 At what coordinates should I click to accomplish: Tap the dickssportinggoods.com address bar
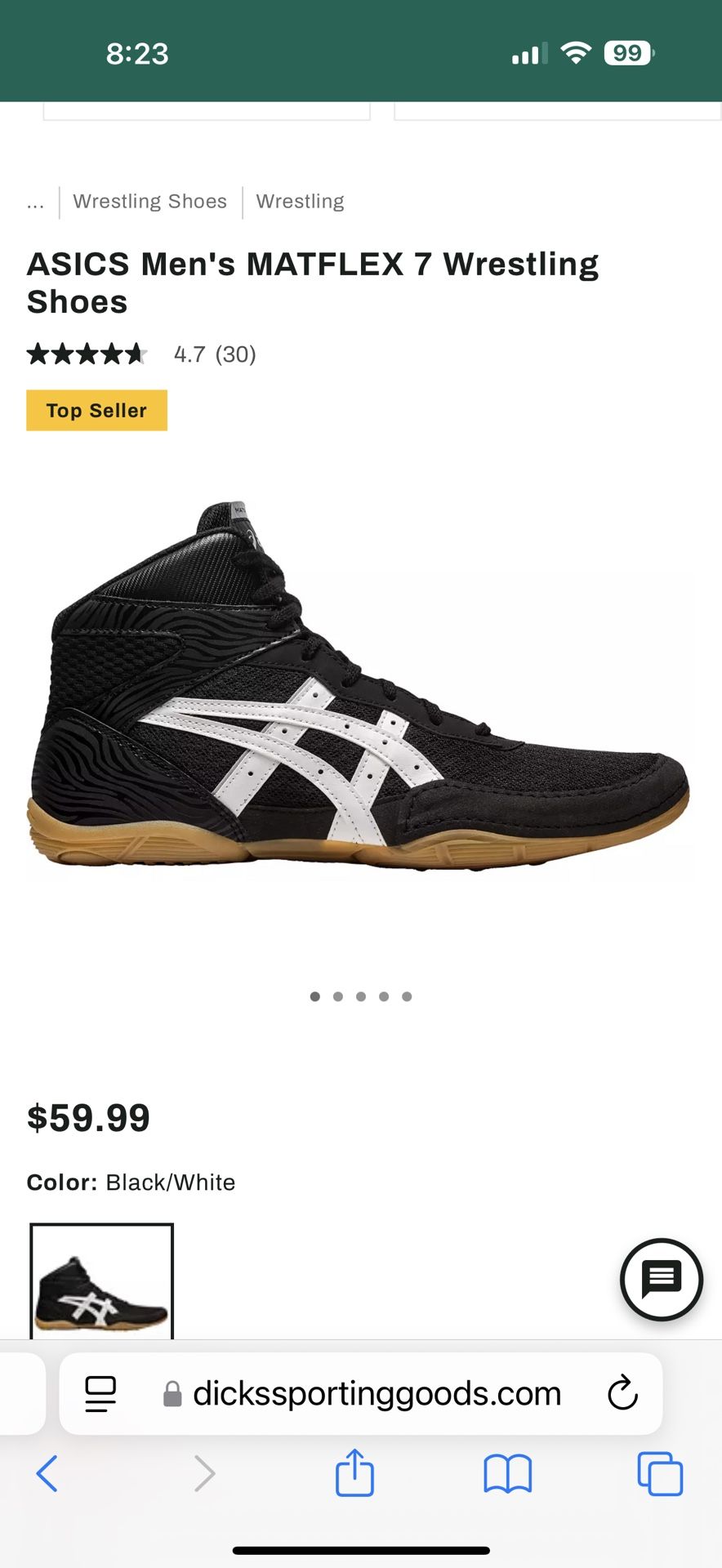point(376,1394)
